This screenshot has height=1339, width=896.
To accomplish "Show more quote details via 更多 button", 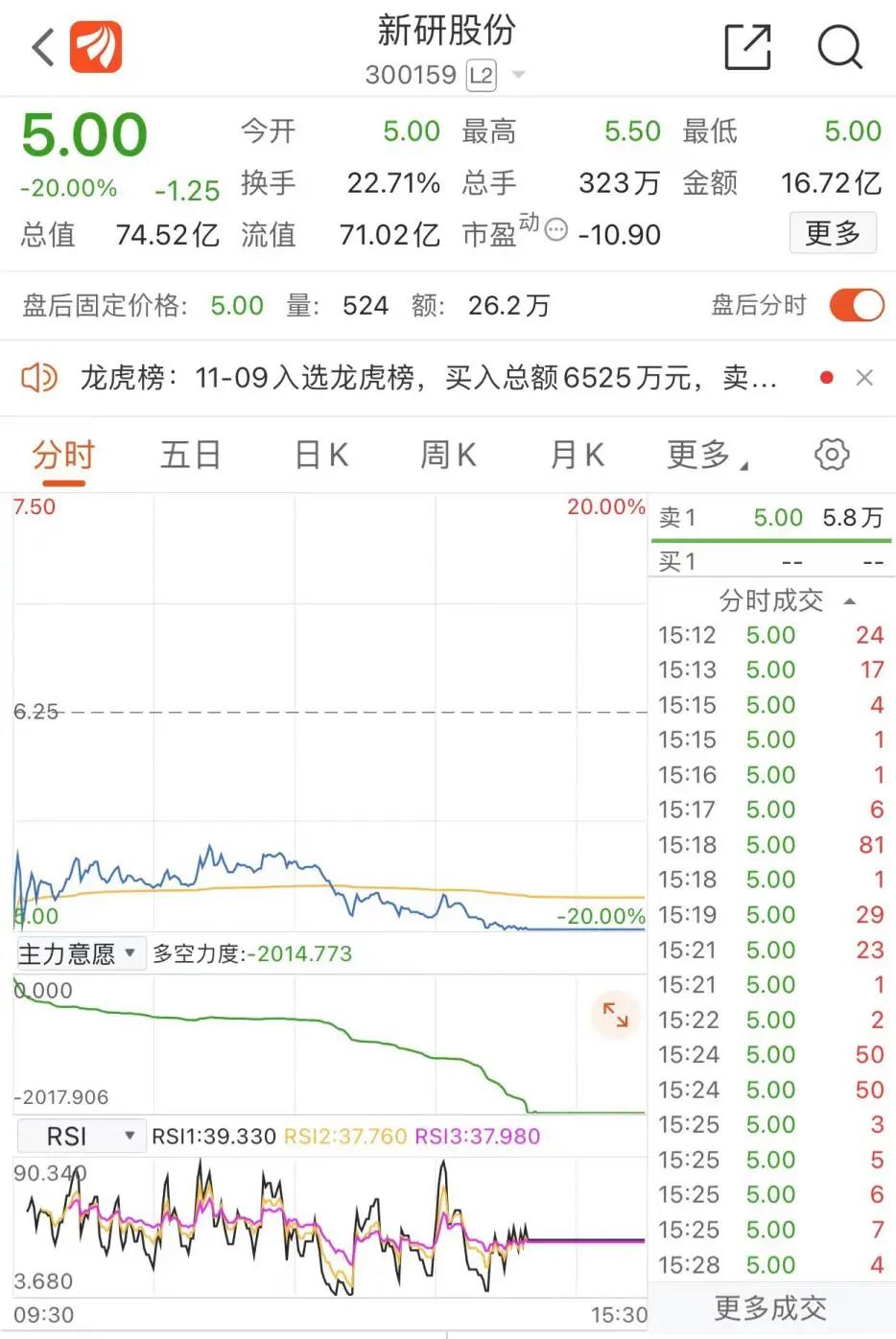I will click(832, 233).
